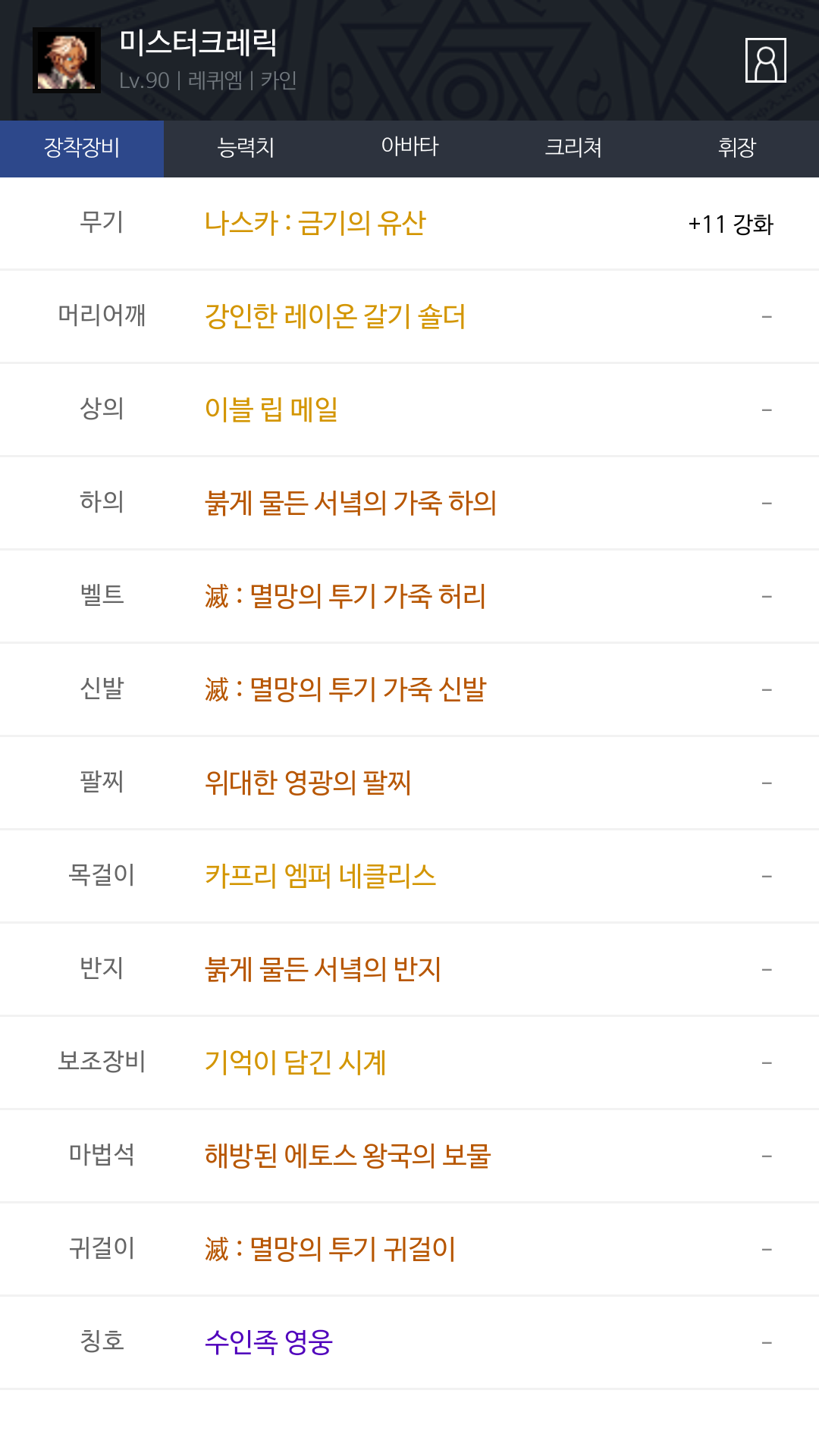Open 붉게 물든 서녘의 가죽 하의

click(x=350, y=503)
